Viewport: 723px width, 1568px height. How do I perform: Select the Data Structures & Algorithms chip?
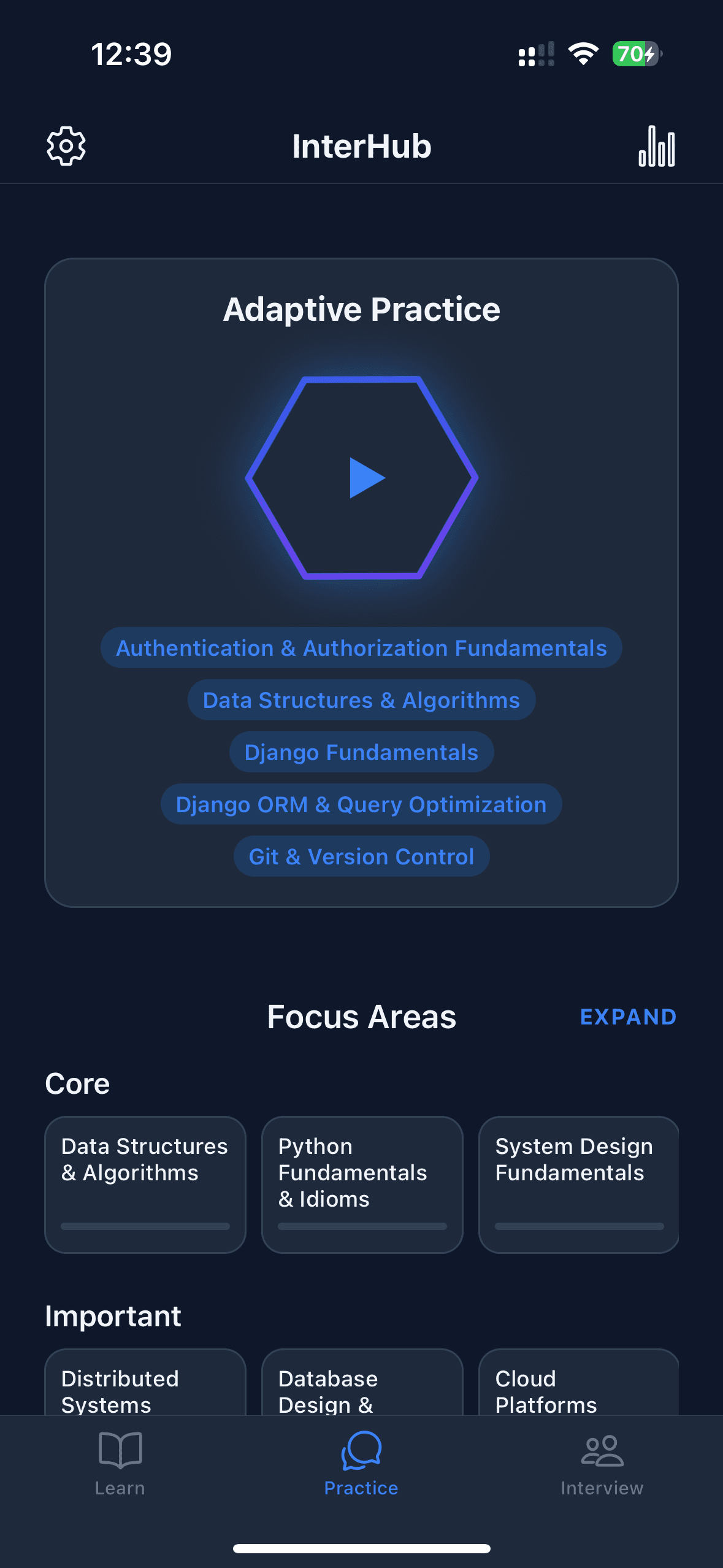pyautogui.click(x=361, y=700)
